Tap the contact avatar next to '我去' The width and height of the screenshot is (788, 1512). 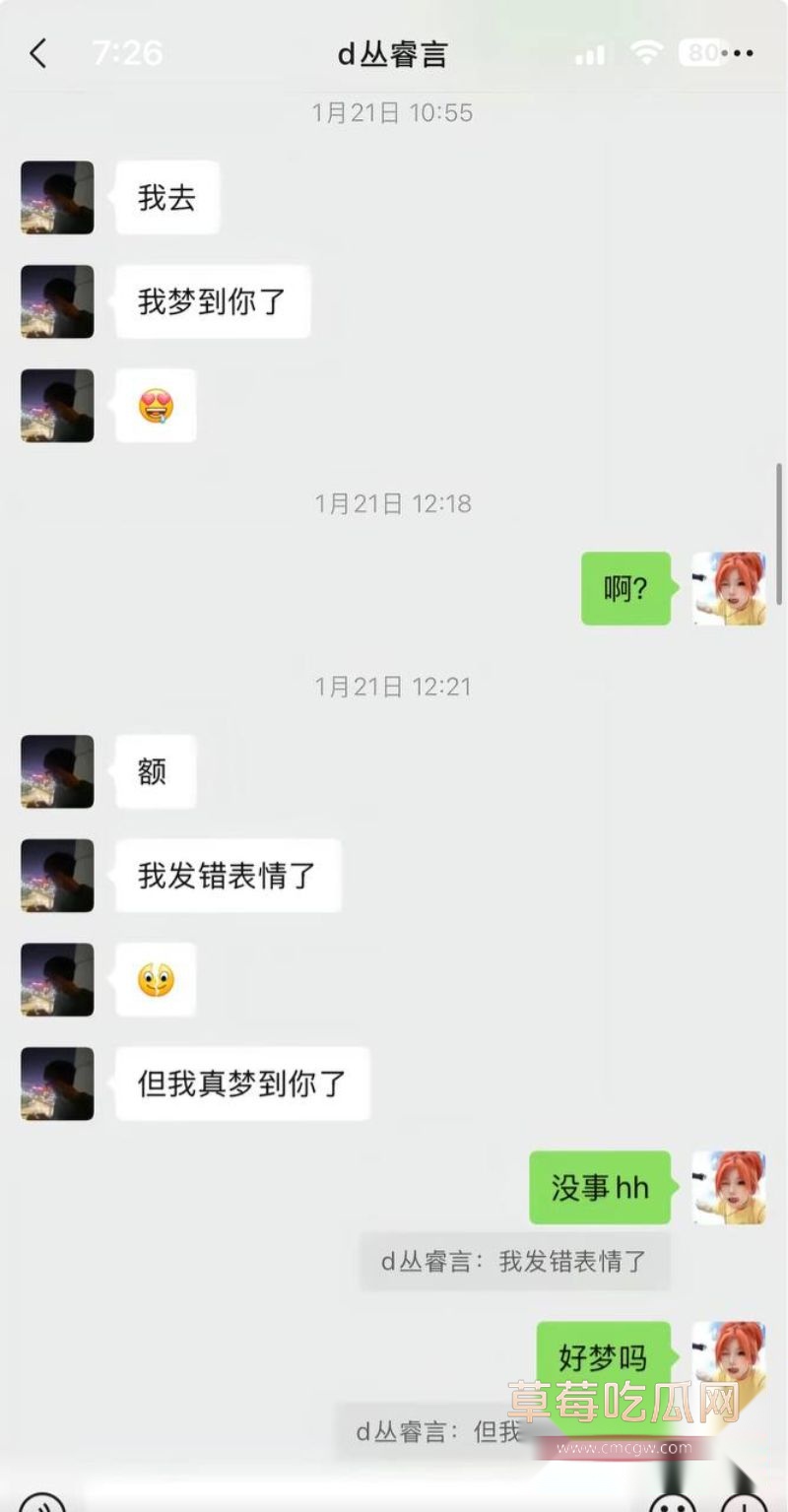(x=56, y=196)
